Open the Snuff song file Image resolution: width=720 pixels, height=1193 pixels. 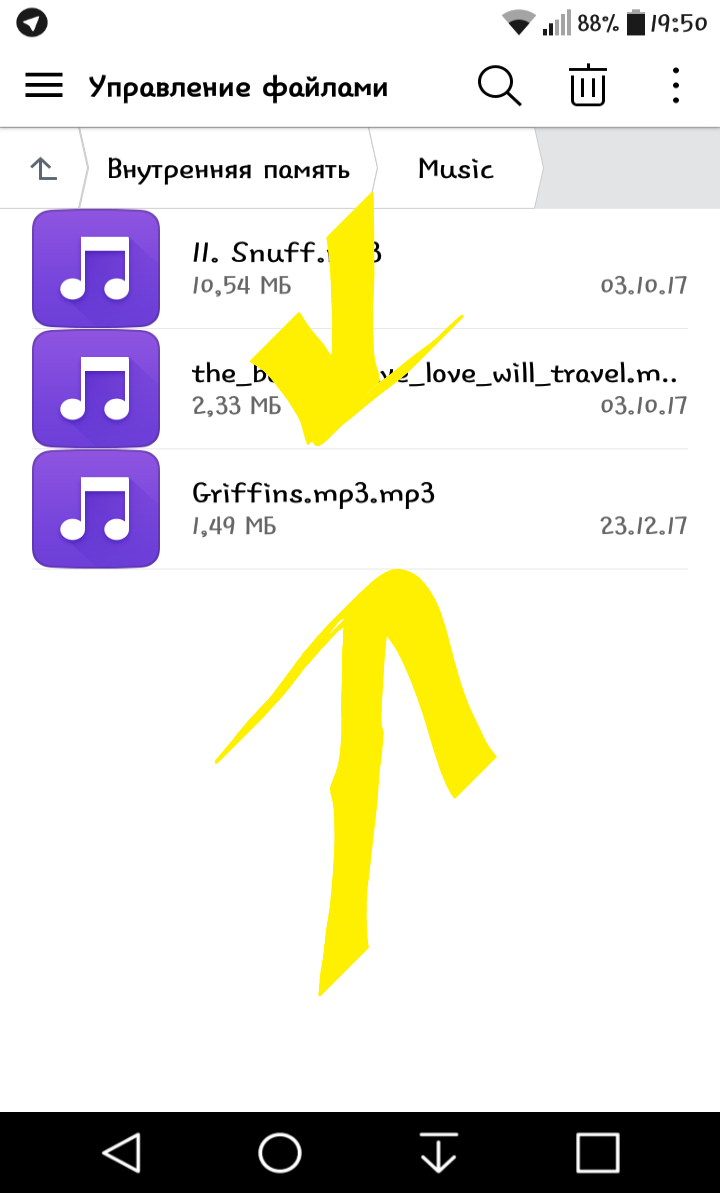pyautogui.click(x=360, y=268)
